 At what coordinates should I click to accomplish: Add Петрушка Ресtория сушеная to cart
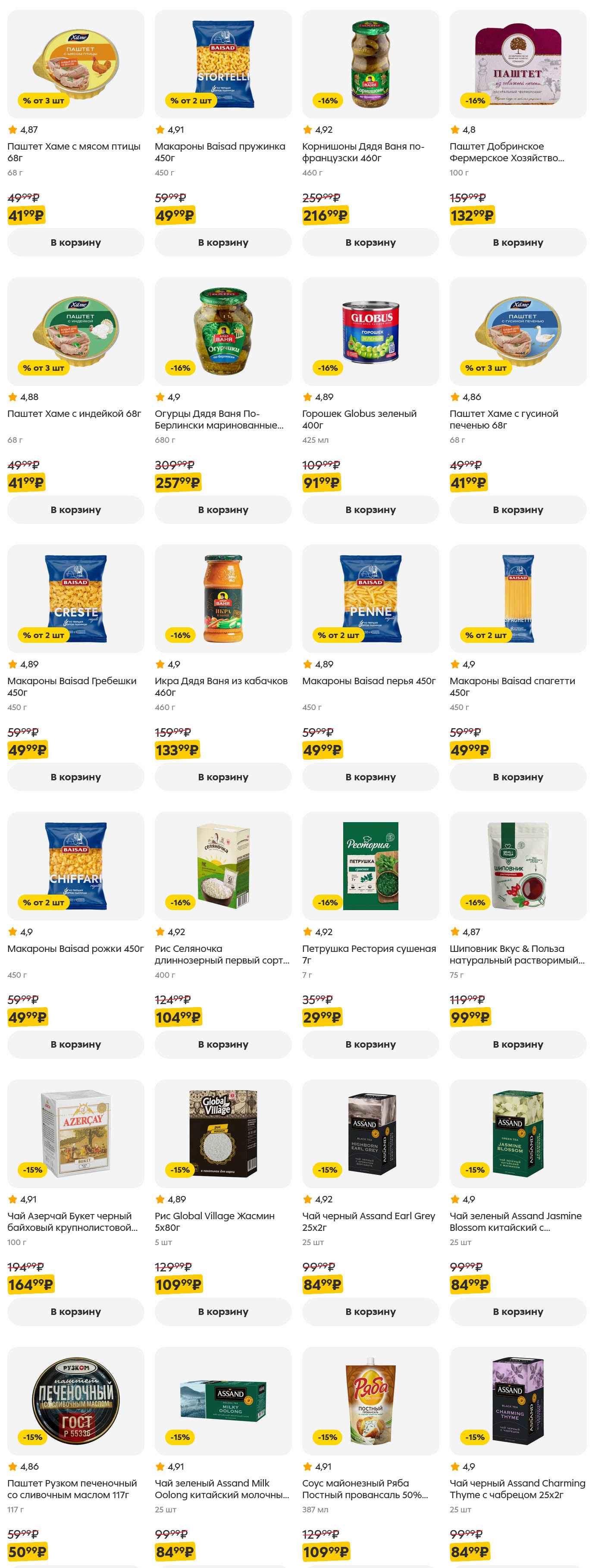(370, 1044)
